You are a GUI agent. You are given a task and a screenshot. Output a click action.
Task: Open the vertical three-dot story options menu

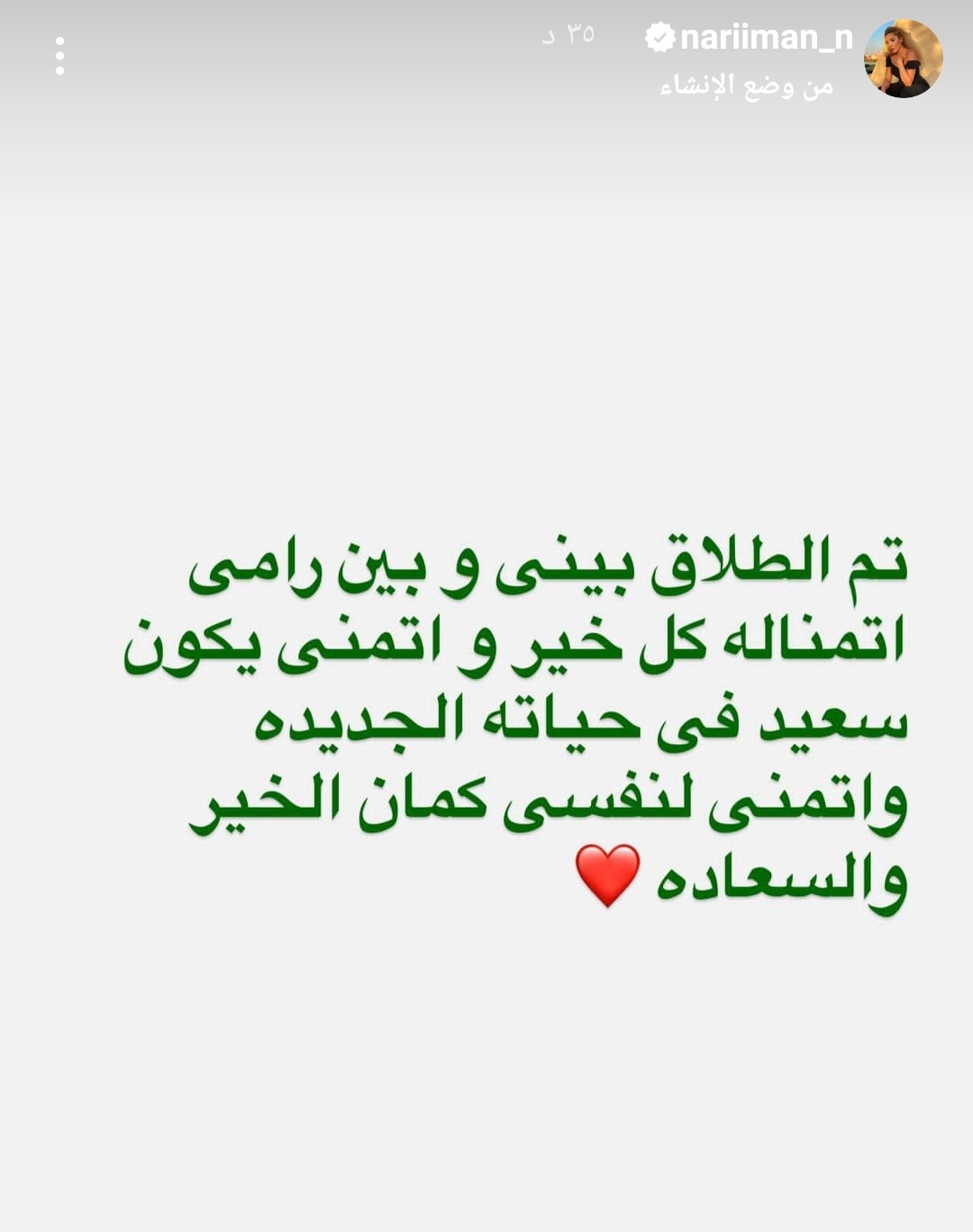61,56
